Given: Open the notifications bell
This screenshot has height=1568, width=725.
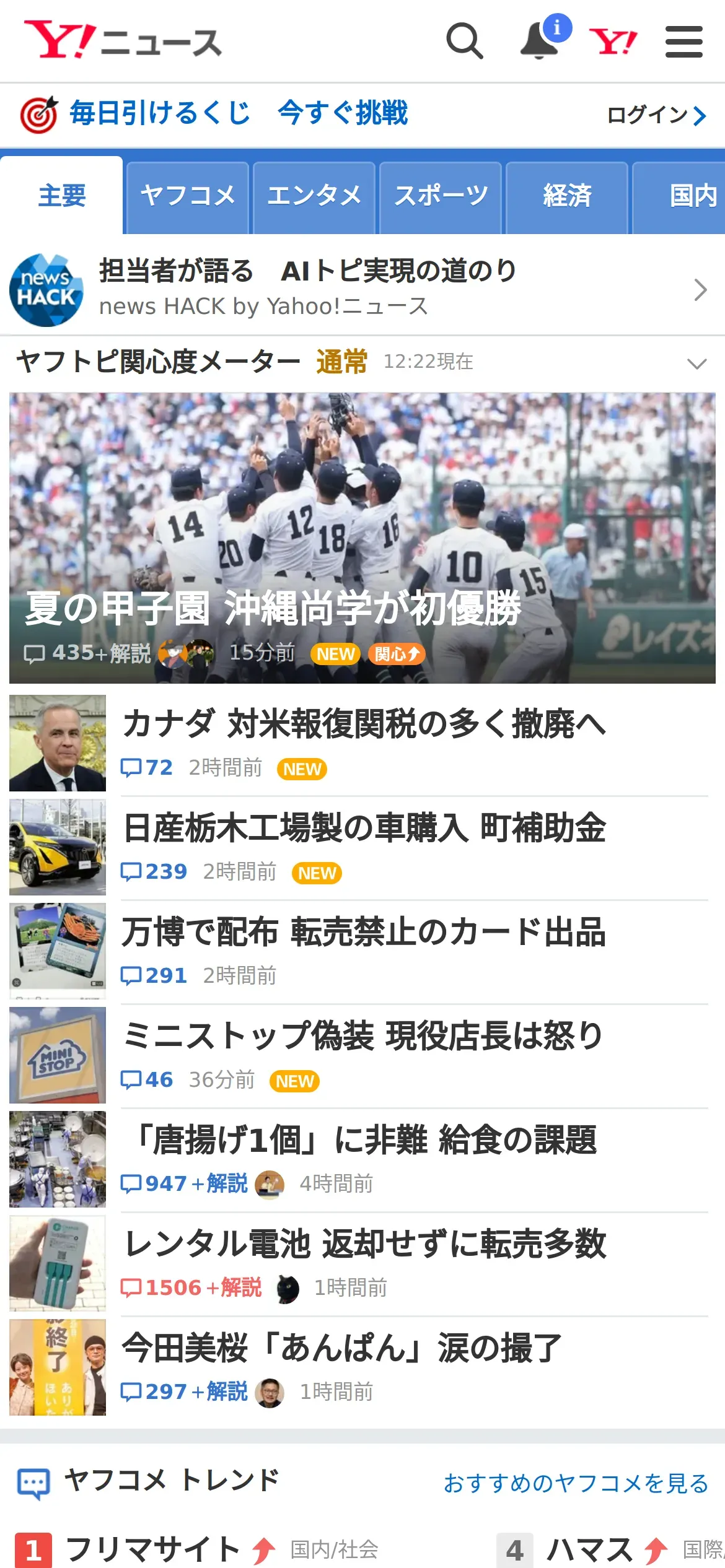Looking at the screenshot, I should coord(539,41).
